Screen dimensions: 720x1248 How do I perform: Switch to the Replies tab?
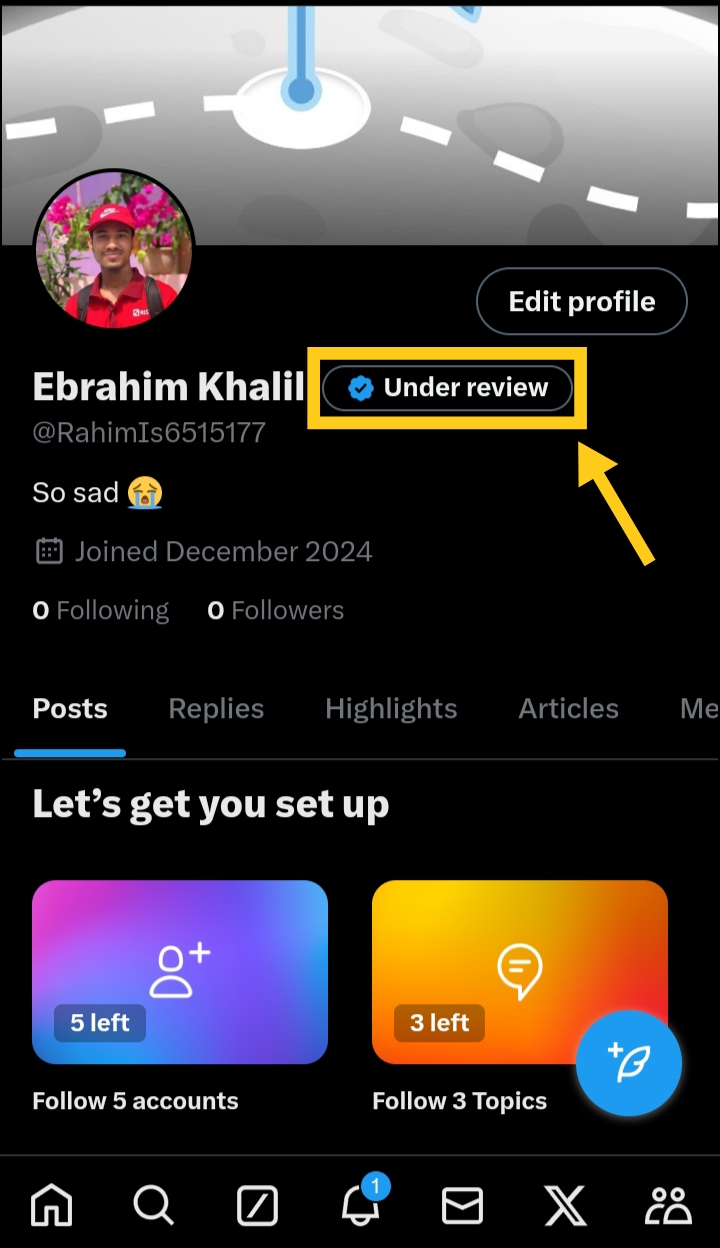click(216, 709)
